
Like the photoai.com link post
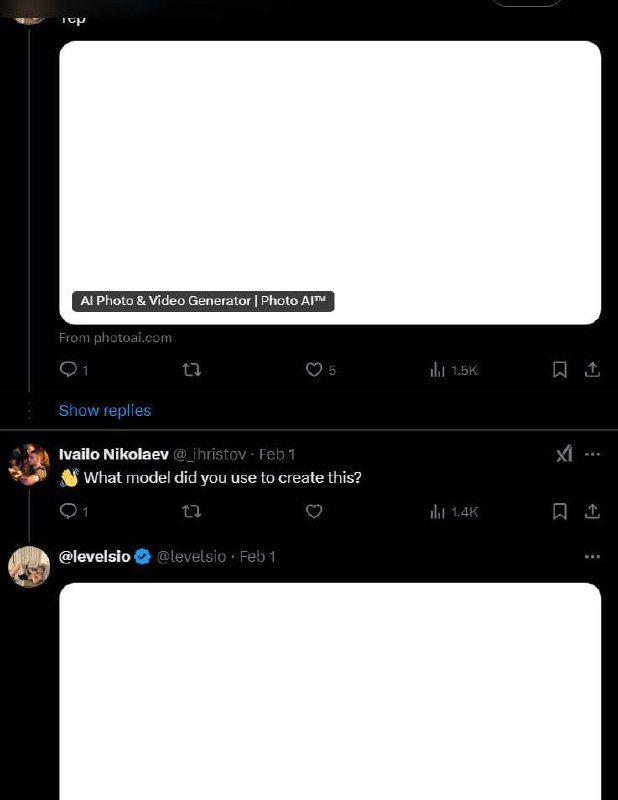(314, 370)
